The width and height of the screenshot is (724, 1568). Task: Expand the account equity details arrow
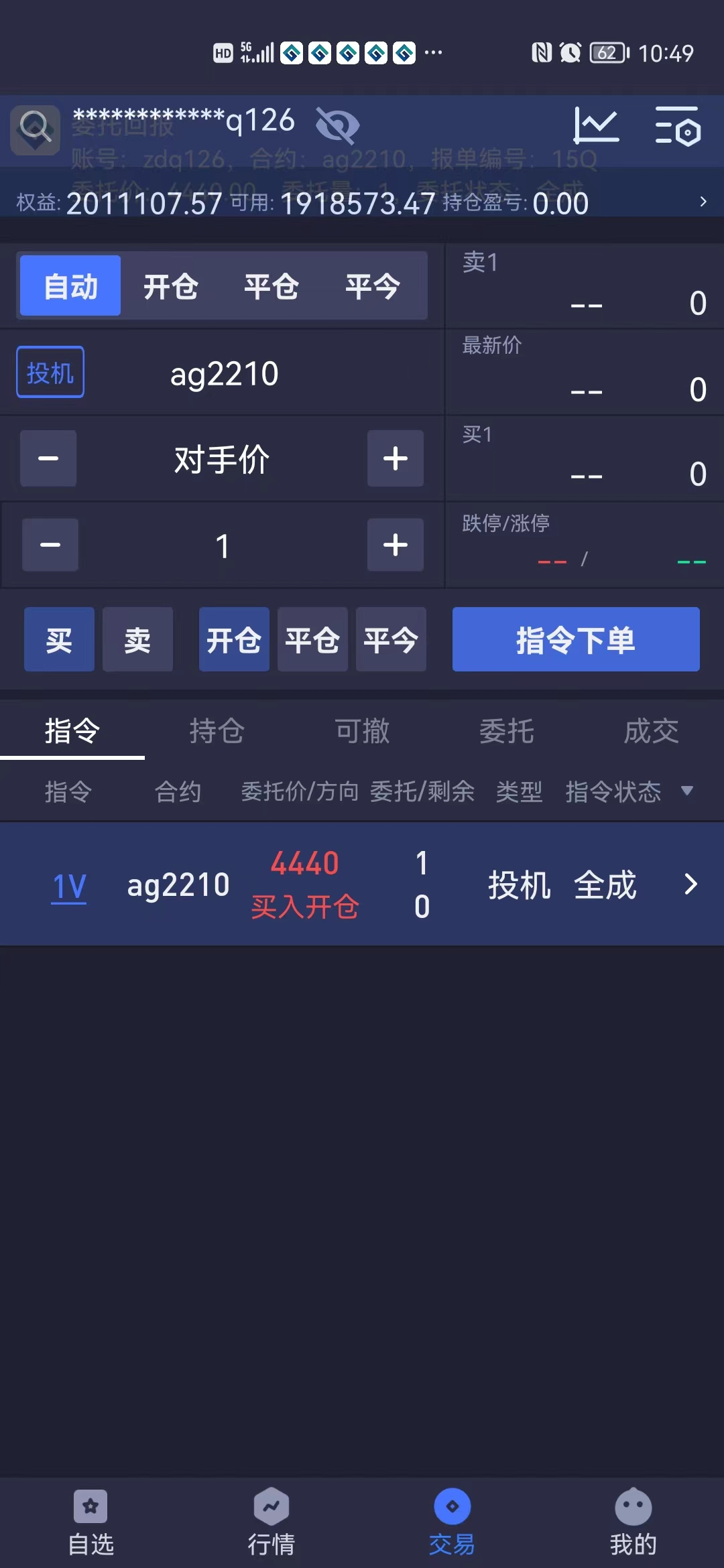[x=703, y=202]
